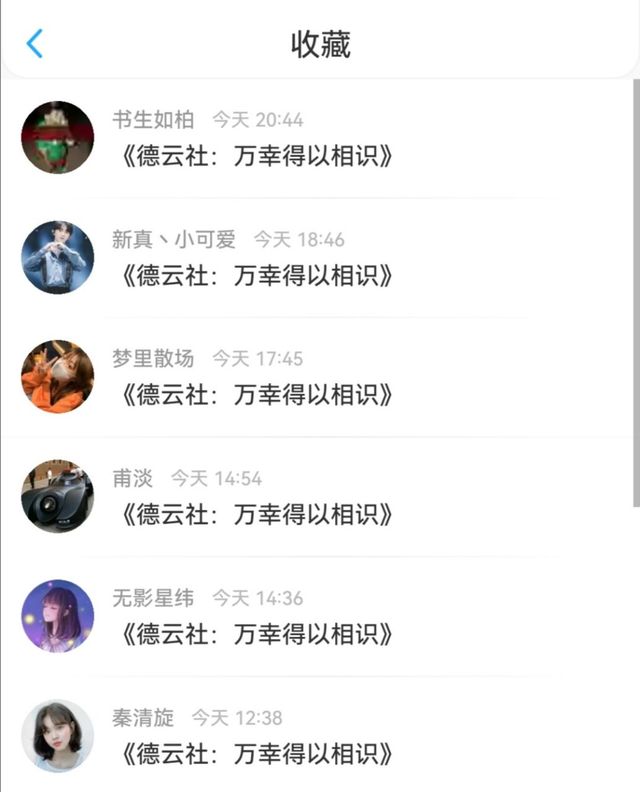This screenshot has width=640, height=792.
Task: Open 秦清旋's collected item from 12:38
Action: 317,735
